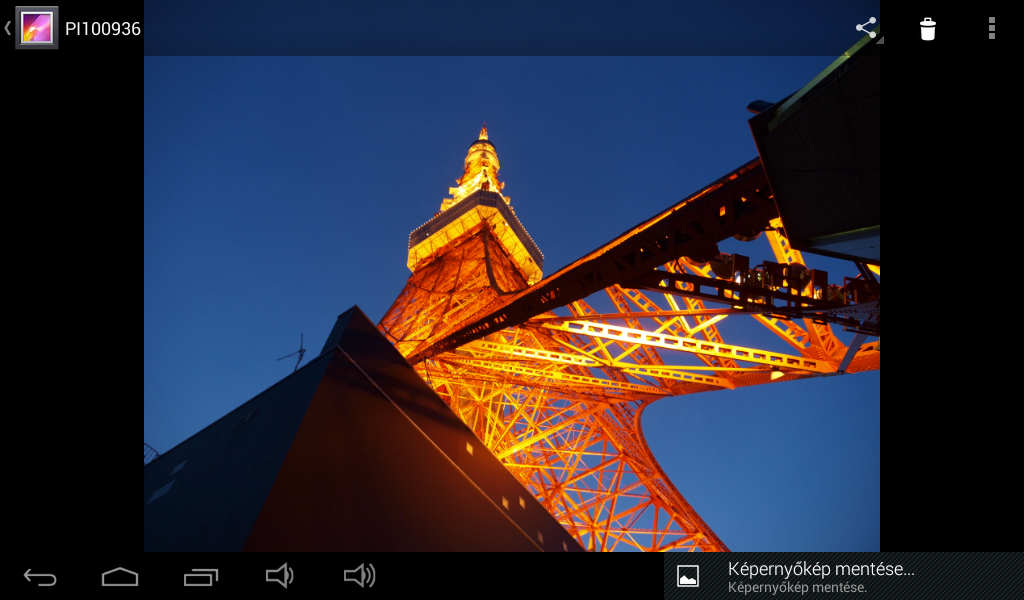
Task: Share this photo
Action: pyautogui.click(x=866, y=28)
